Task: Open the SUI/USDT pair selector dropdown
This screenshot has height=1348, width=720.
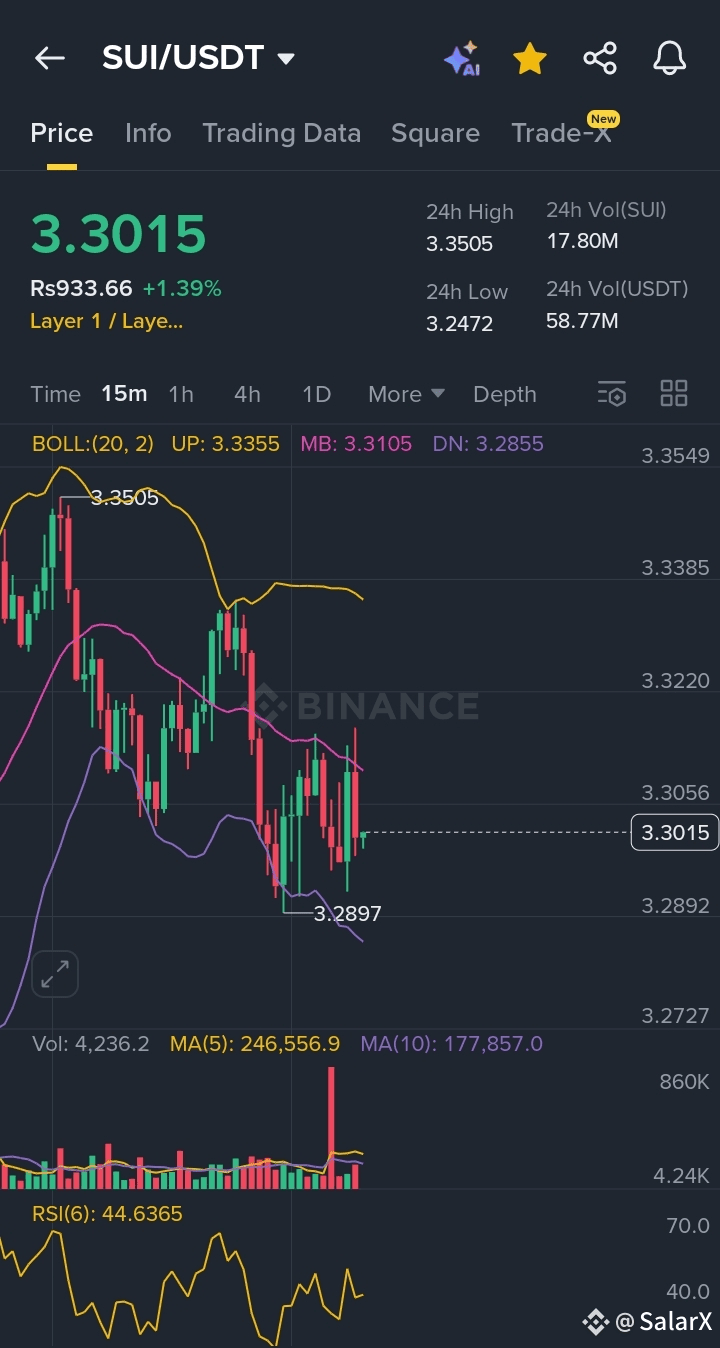Action: pyautogui.click(x=198, y=58)
